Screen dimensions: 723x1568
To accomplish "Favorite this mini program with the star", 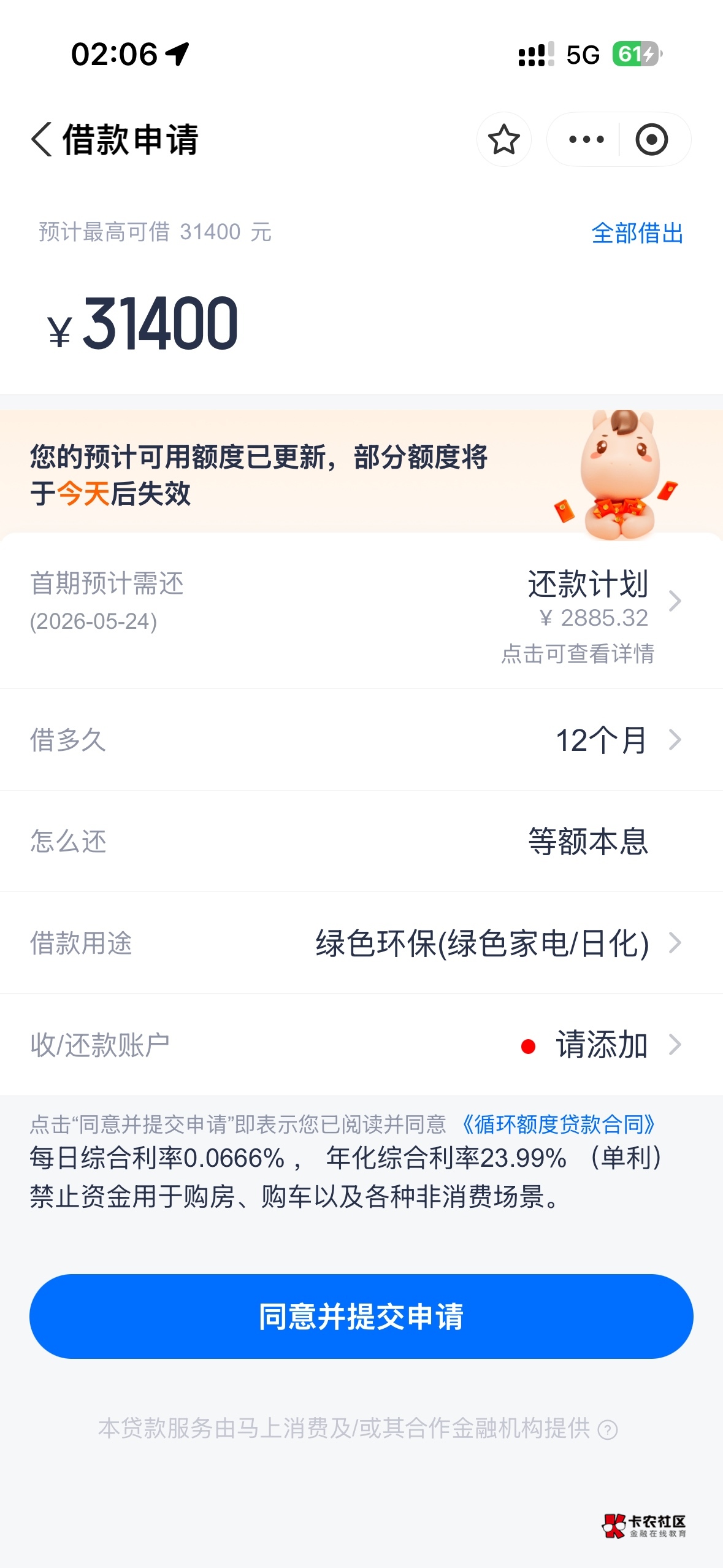I will point(503,139).
